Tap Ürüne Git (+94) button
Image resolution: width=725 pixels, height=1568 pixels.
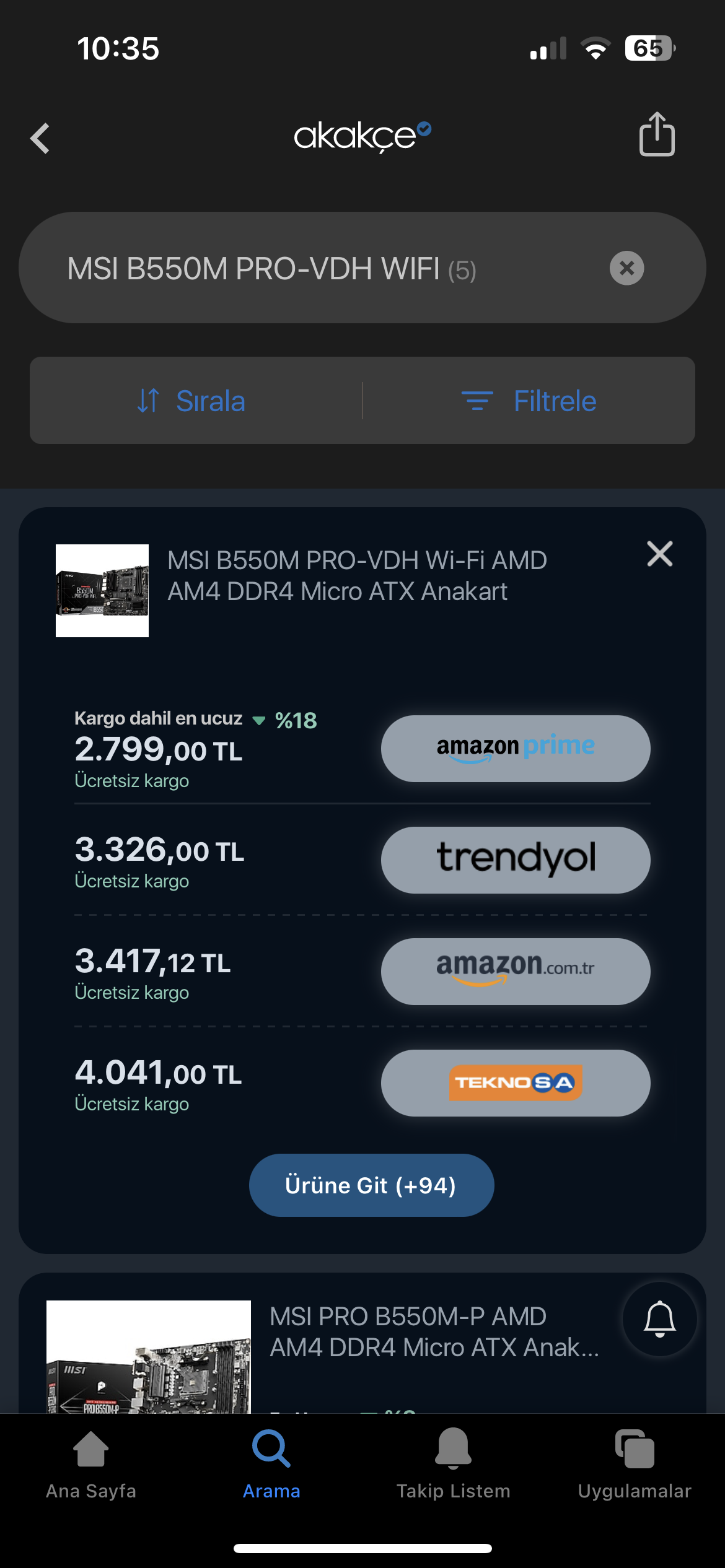(371, 1185)
